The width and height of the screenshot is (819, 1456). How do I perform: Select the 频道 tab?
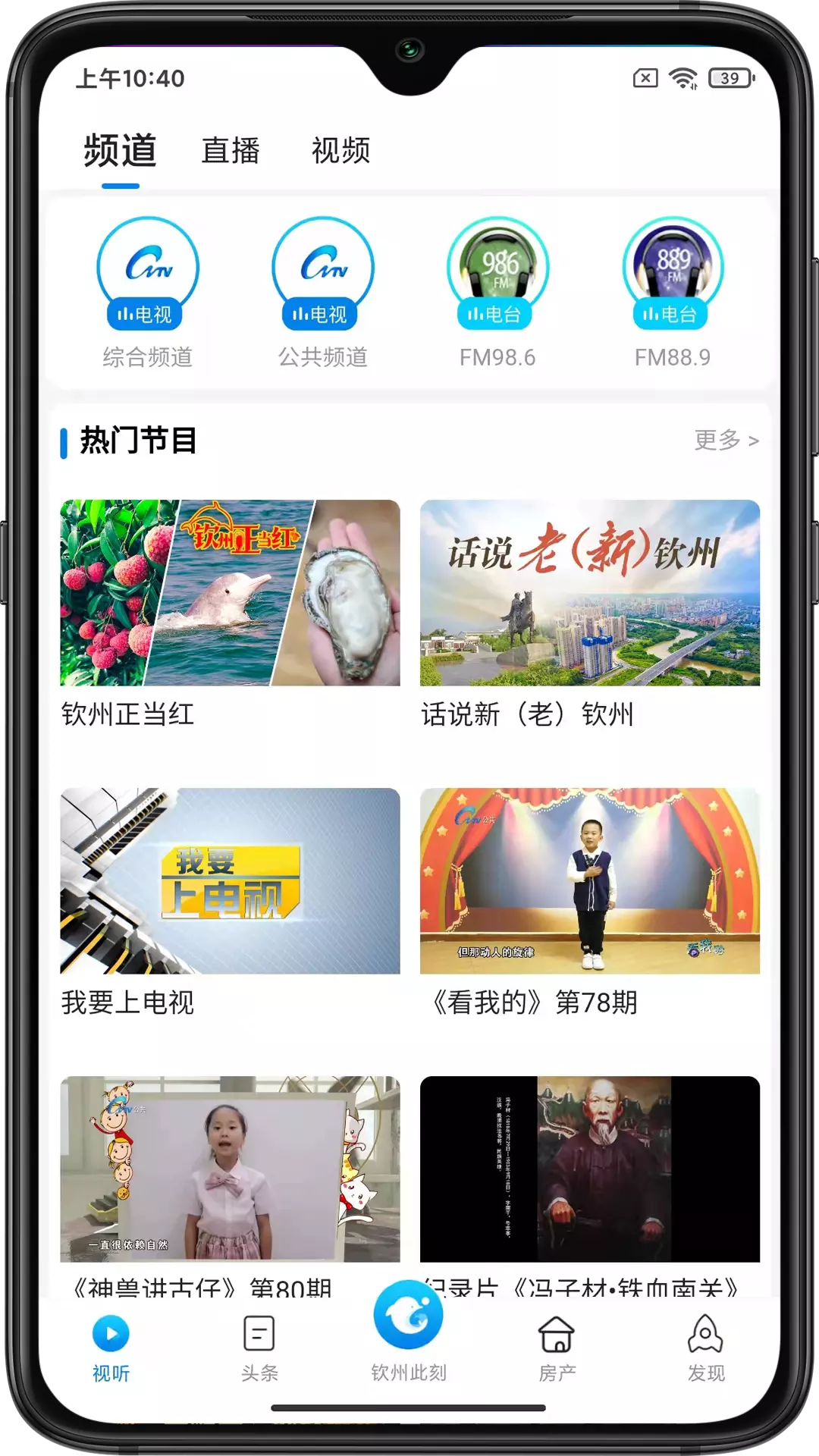[121, 150]
